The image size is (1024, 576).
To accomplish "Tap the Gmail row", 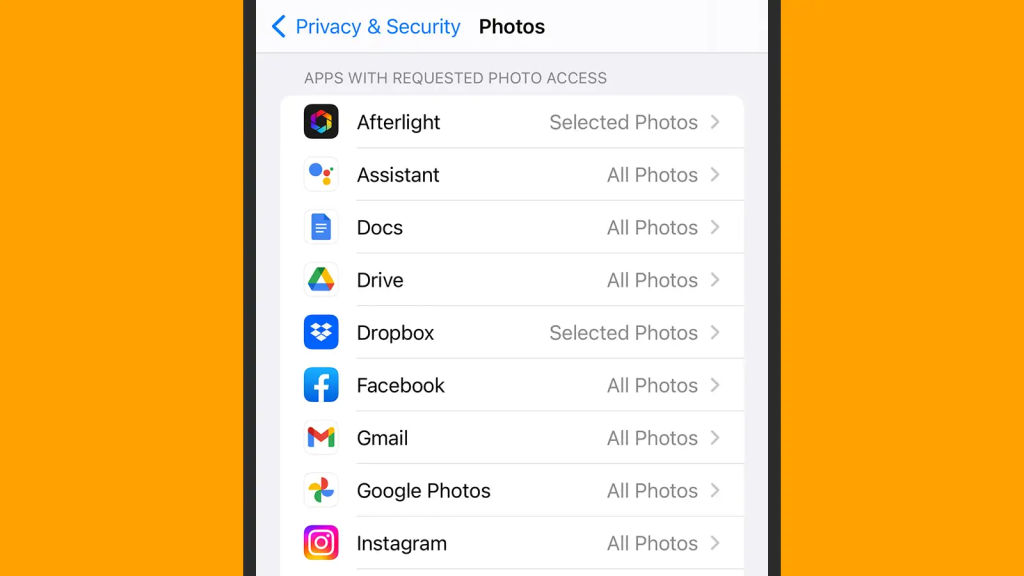I will (x=512, y=438).
